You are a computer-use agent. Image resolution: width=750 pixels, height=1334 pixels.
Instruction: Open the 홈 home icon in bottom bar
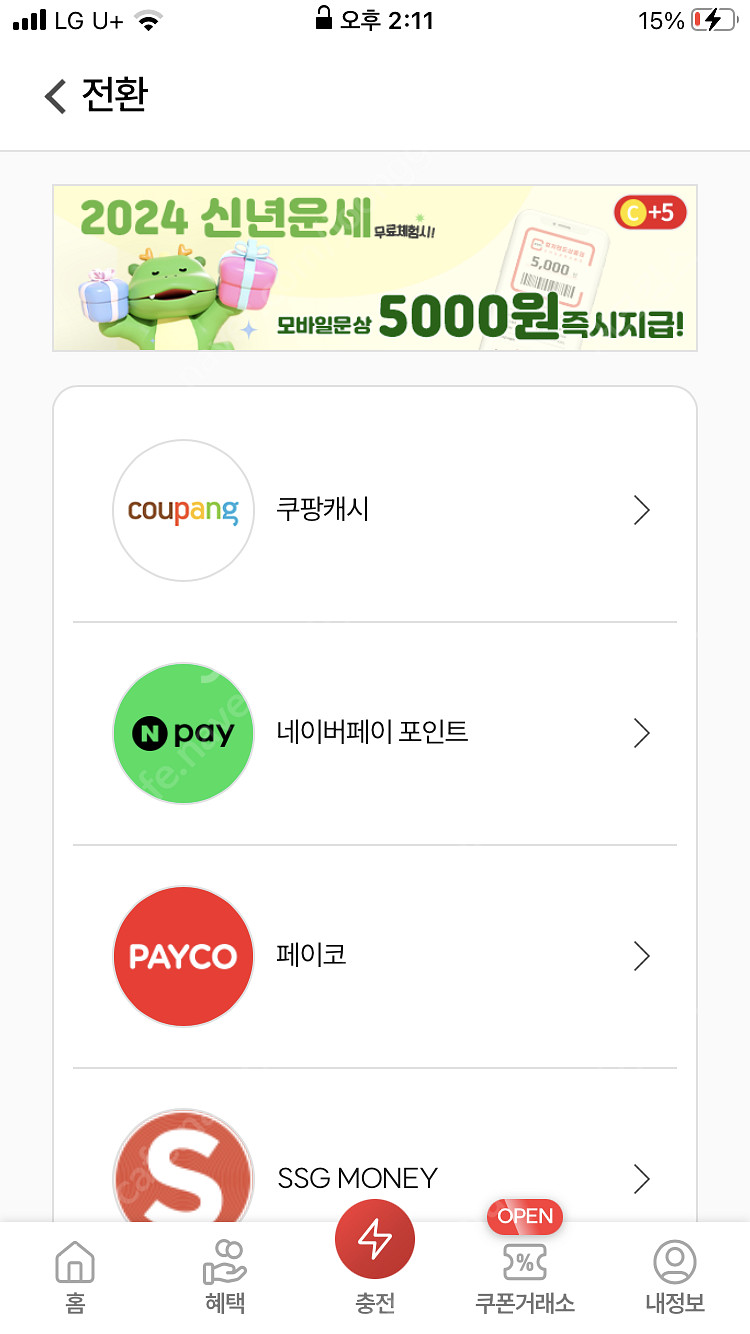[x=74, y=1262]
